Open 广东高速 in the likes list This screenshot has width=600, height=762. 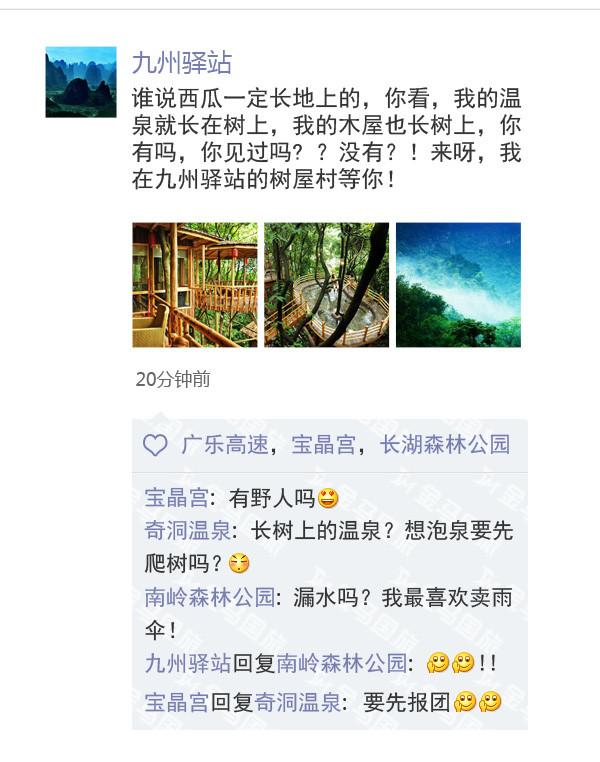click(x=225, y=445)
